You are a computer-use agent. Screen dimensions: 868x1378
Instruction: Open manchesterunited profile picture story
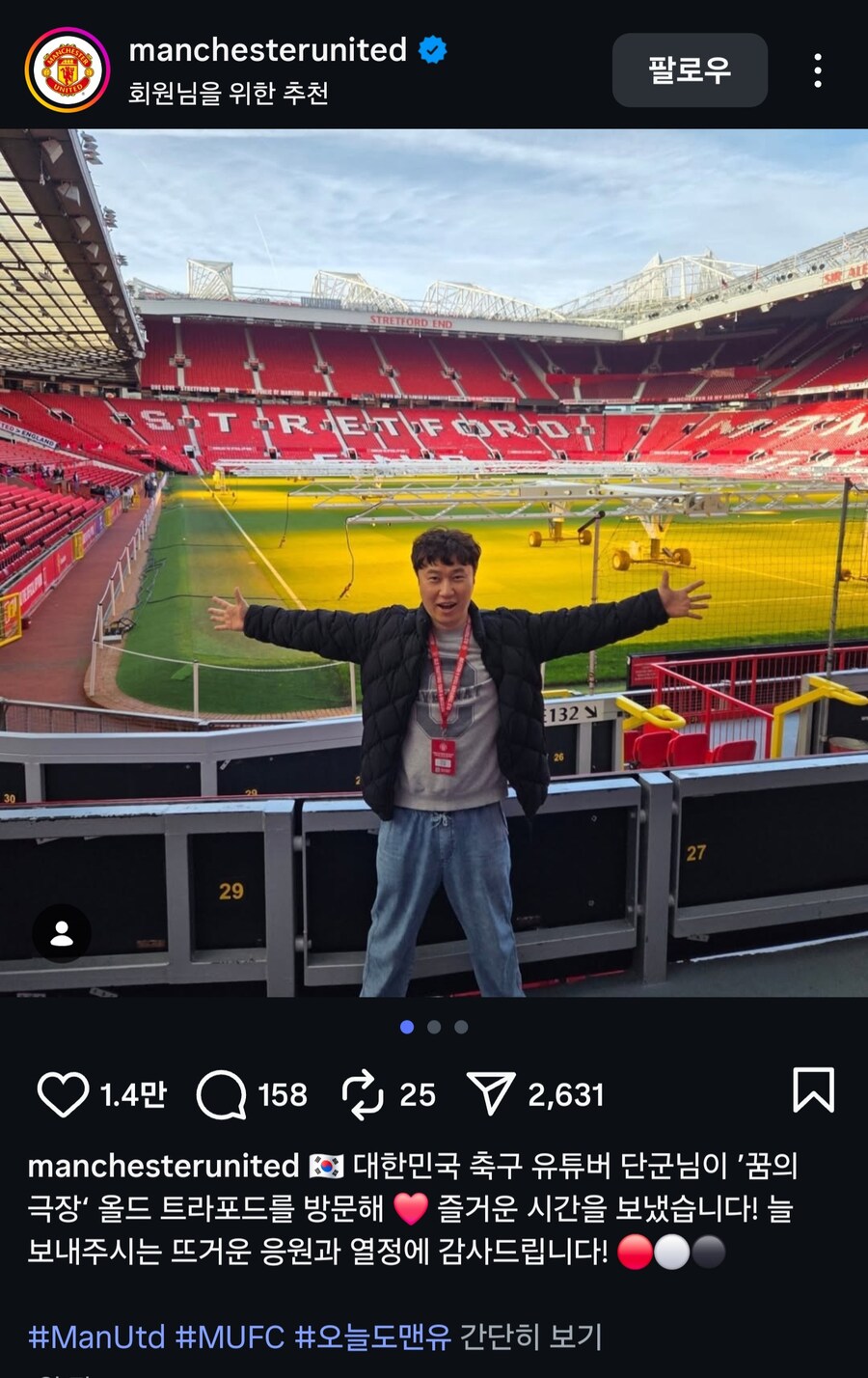68,69
